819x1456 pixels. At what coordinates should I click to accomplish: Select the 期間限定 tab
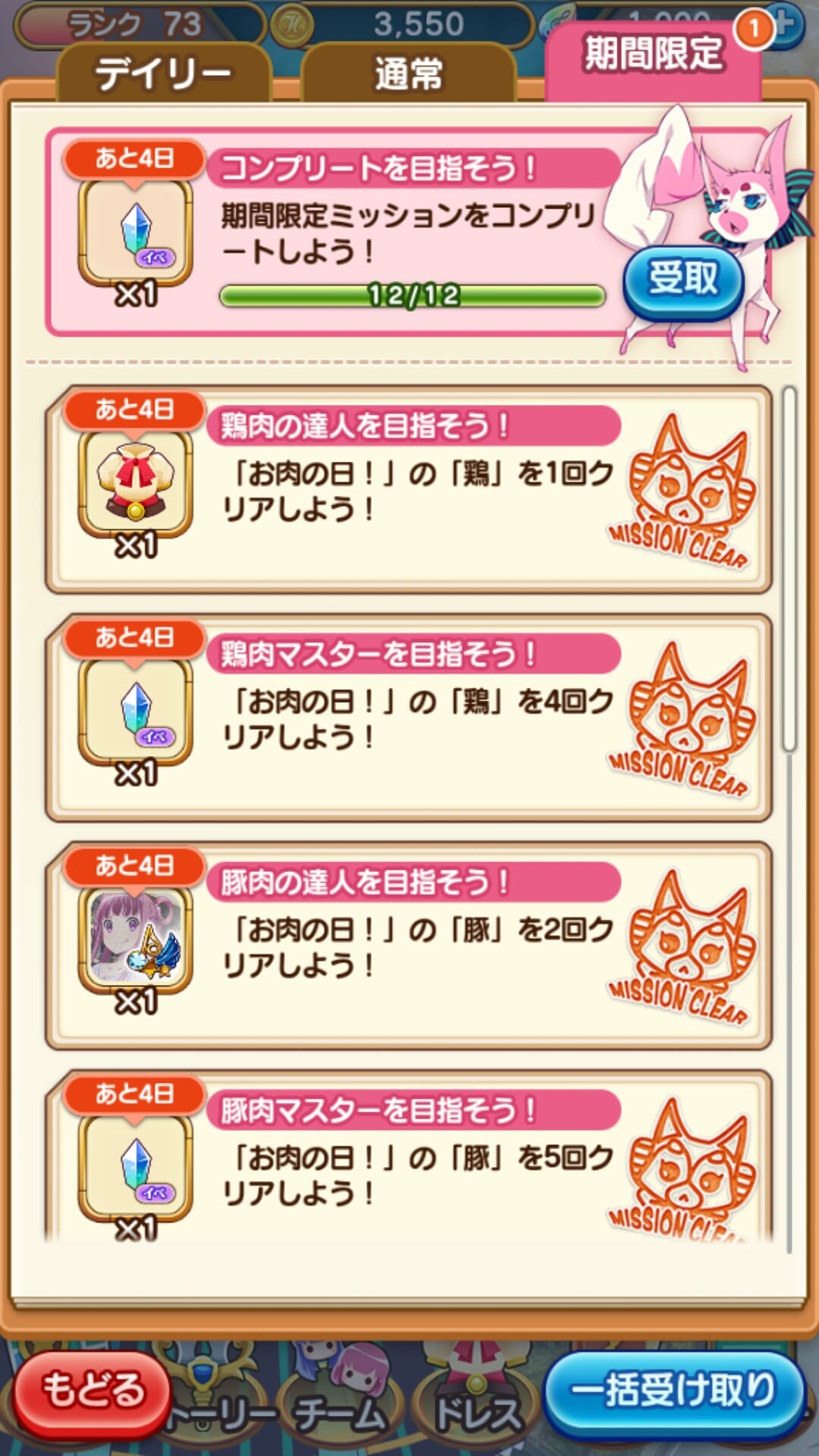coord(653,61)
